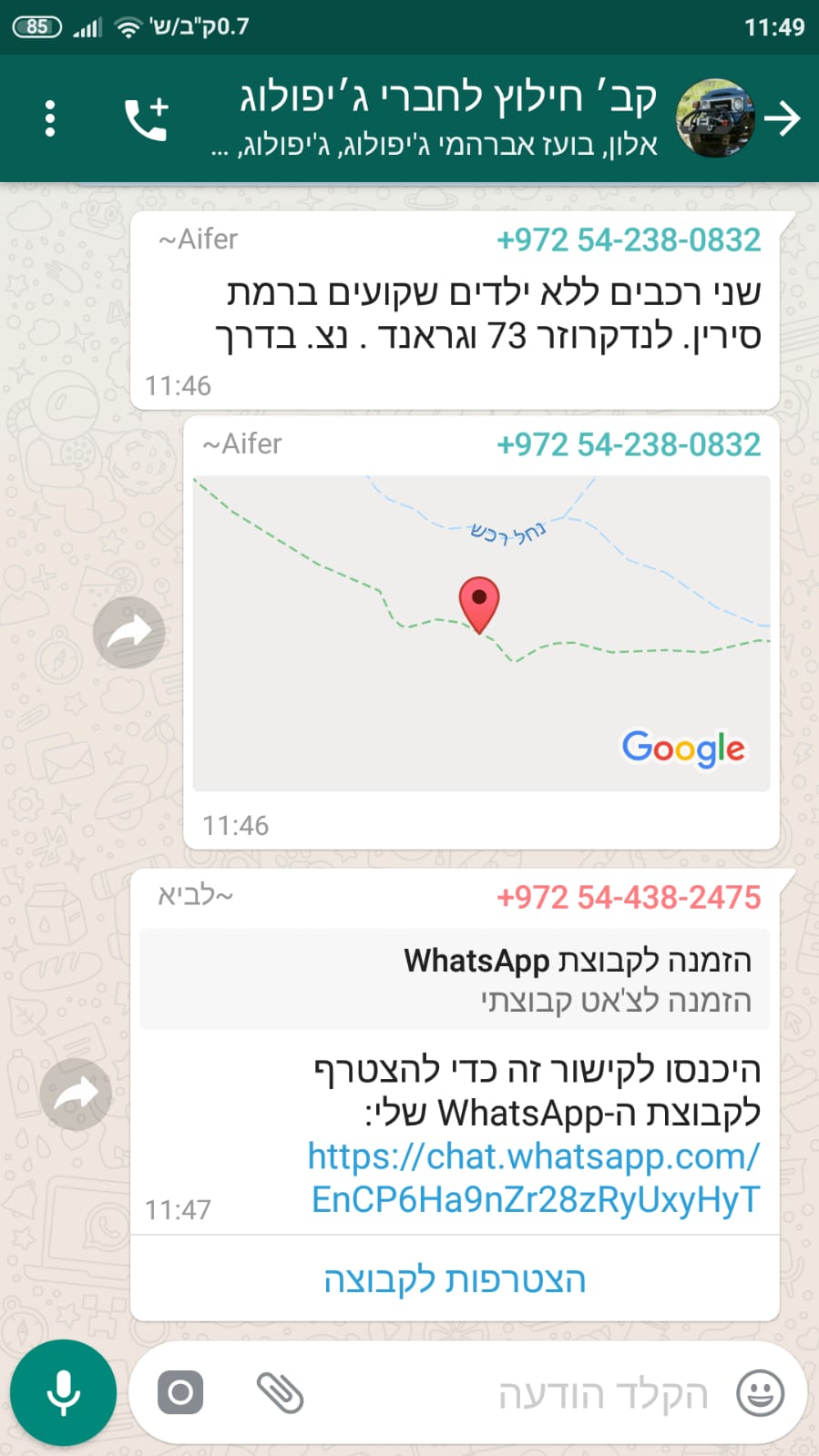This screenshot has height=1456, width=819.
Task: Record a voice message with the microphone
Action: coord(63,1392)
